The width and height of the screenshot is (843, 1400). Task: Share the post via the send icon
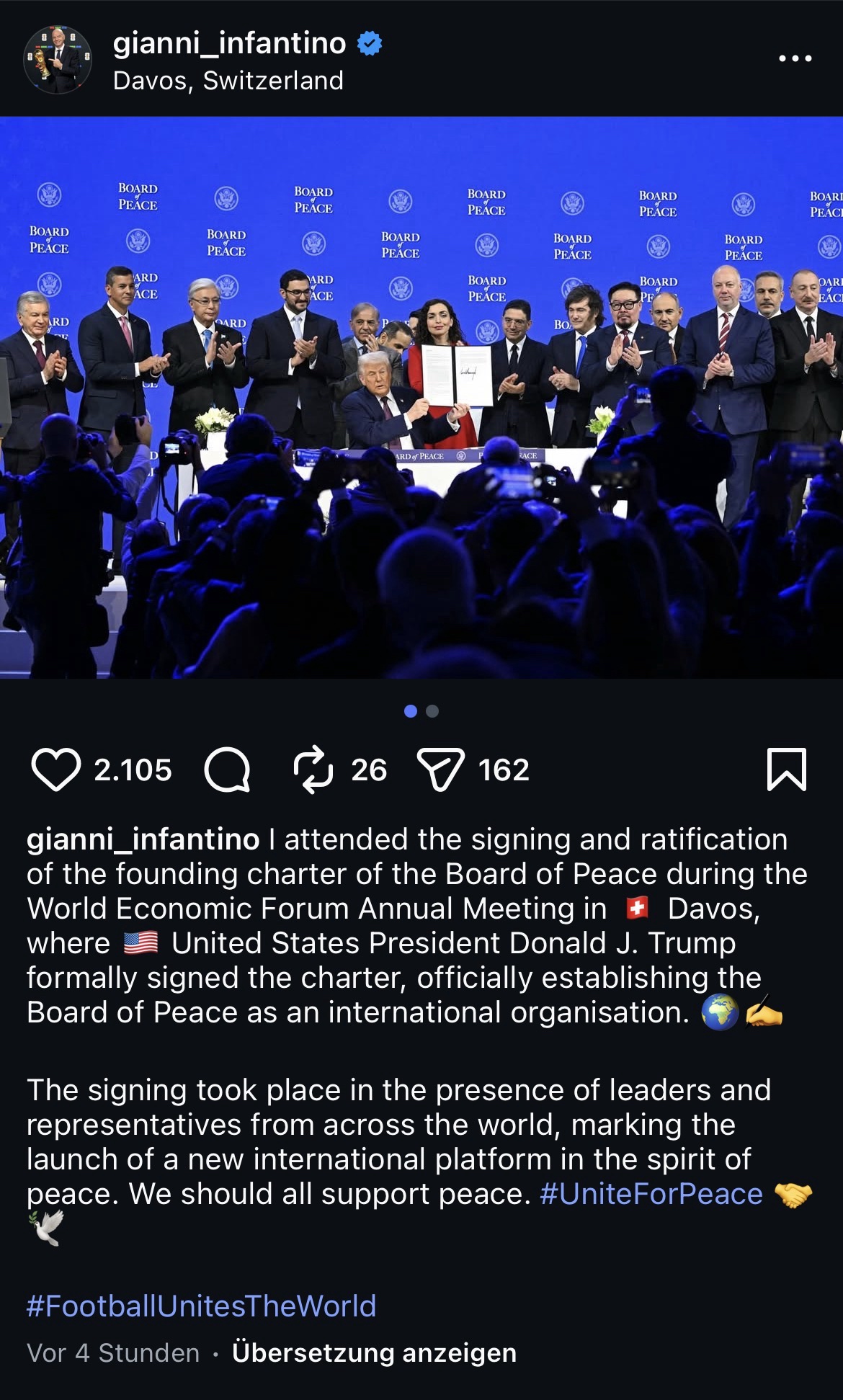440,770
